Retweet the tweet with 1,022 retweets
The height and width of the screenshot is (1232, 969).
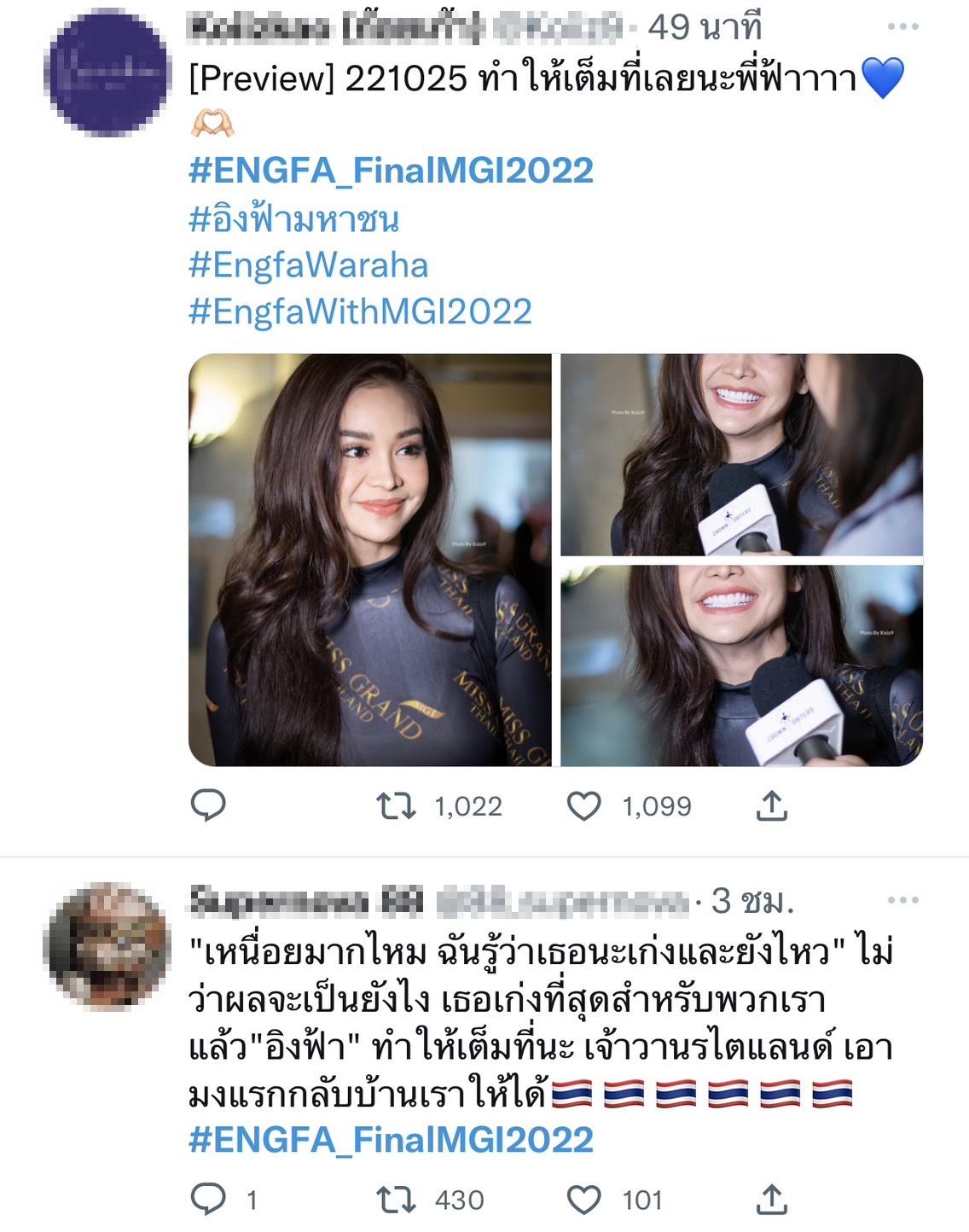(x=397, y=805)
